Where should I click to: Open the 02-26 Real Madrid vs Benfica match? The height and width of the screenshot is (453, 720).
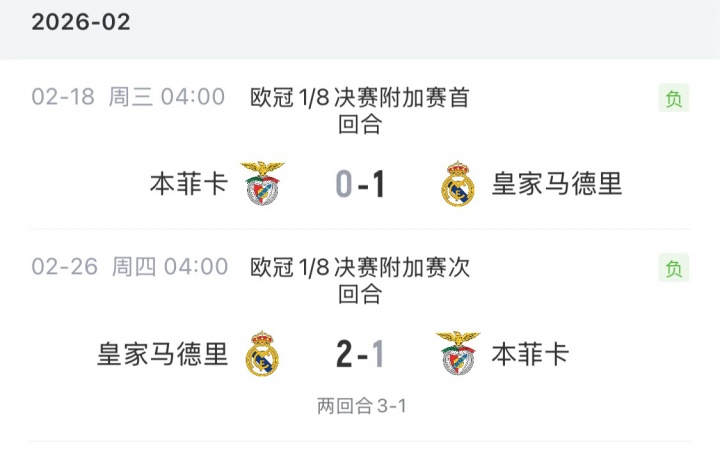pyautogui.click(x=360, y=354)
